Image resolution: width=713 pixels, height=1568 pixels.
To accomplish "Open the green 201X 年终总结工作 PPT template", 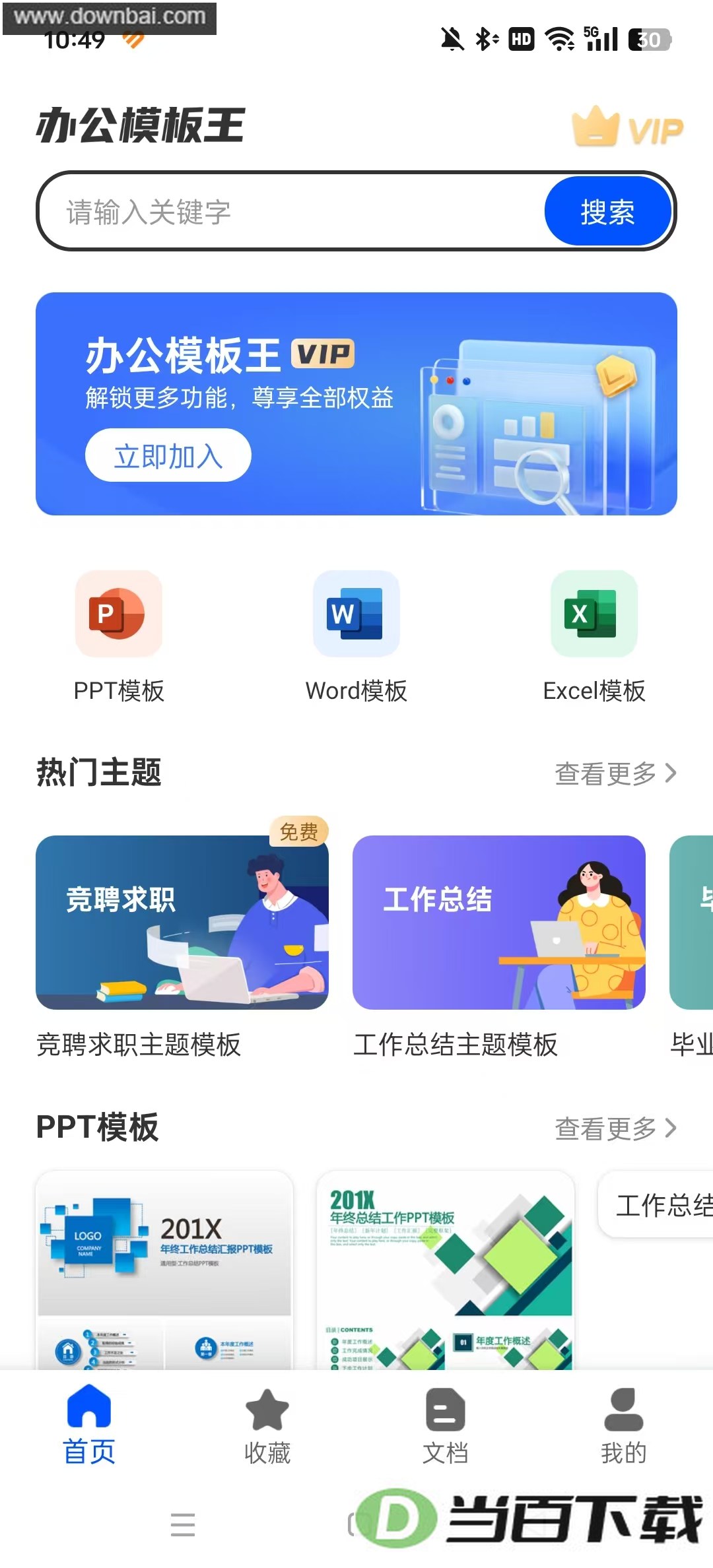I will 446,1270.
